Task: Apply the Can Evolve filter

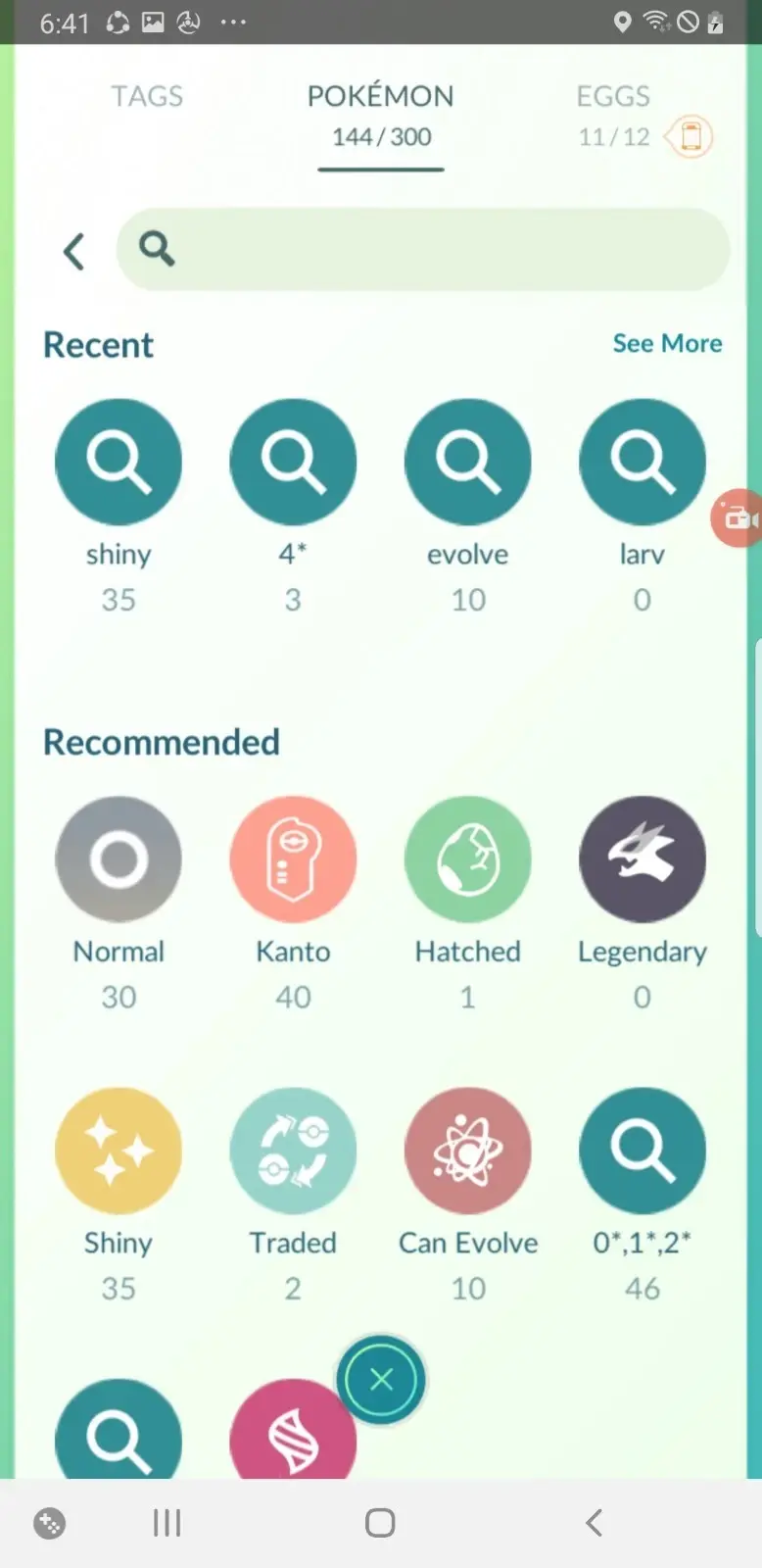Action: point(468,1151)
